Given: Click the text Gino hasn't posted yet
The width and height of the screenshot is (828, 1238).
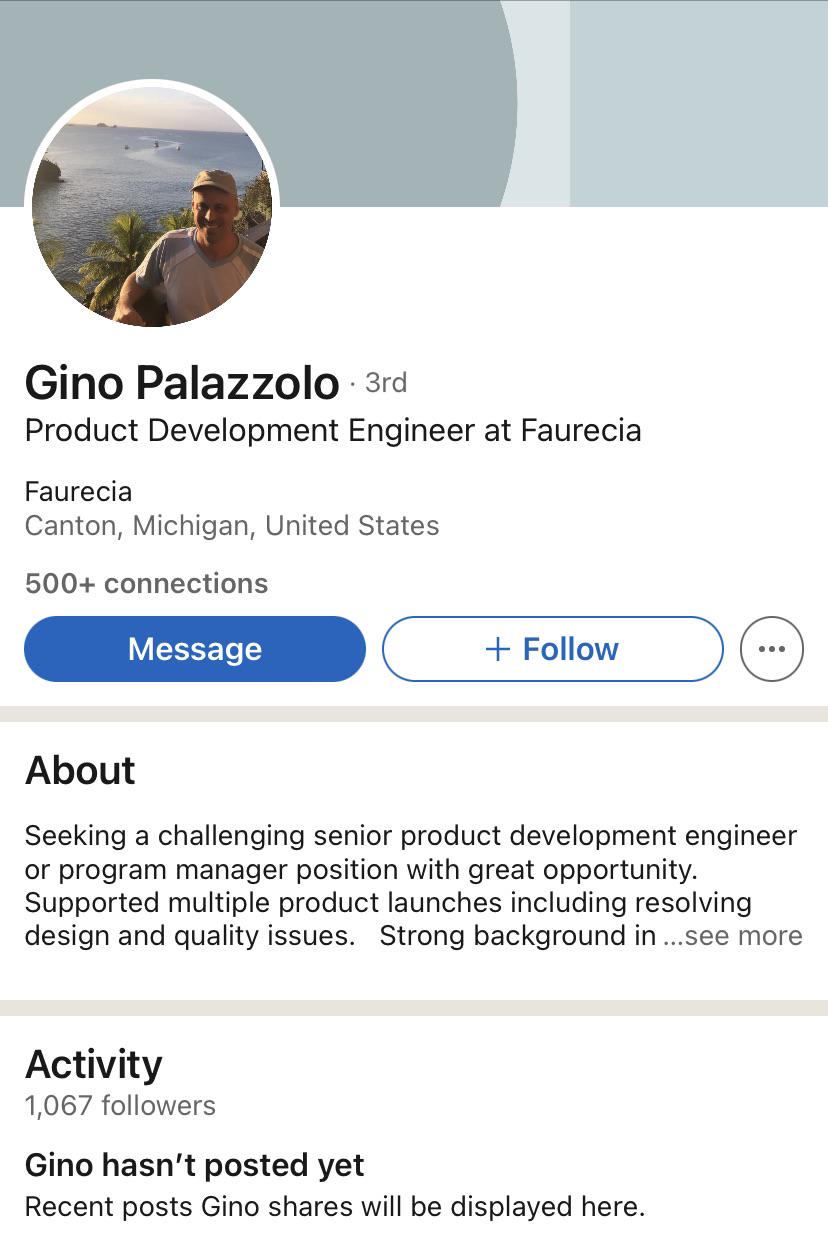Looking at the screenshot, I should click(195, 1165).
